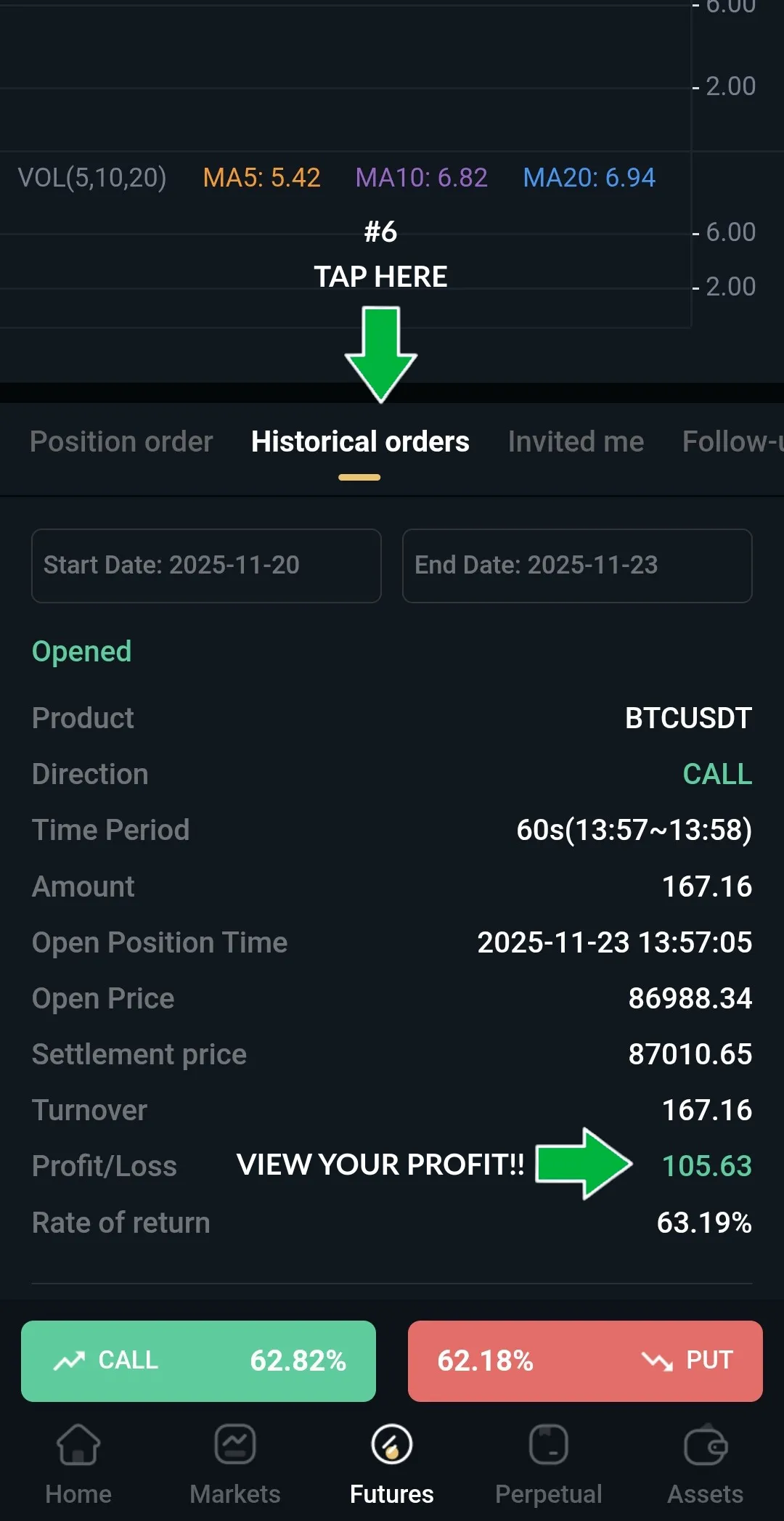Pick a start date for the orders
The height and width of the screenshot is (1521, 784).
point(206,566)
